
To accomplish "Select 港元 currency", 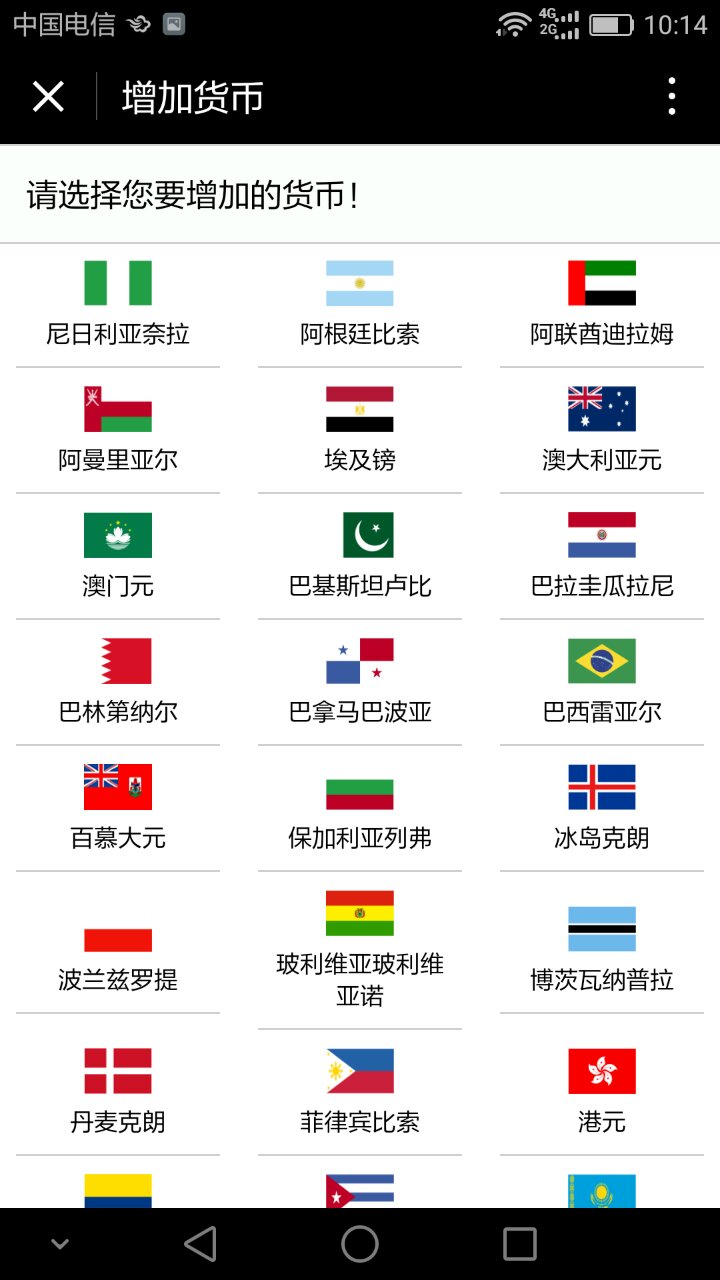I will 602,1092.
